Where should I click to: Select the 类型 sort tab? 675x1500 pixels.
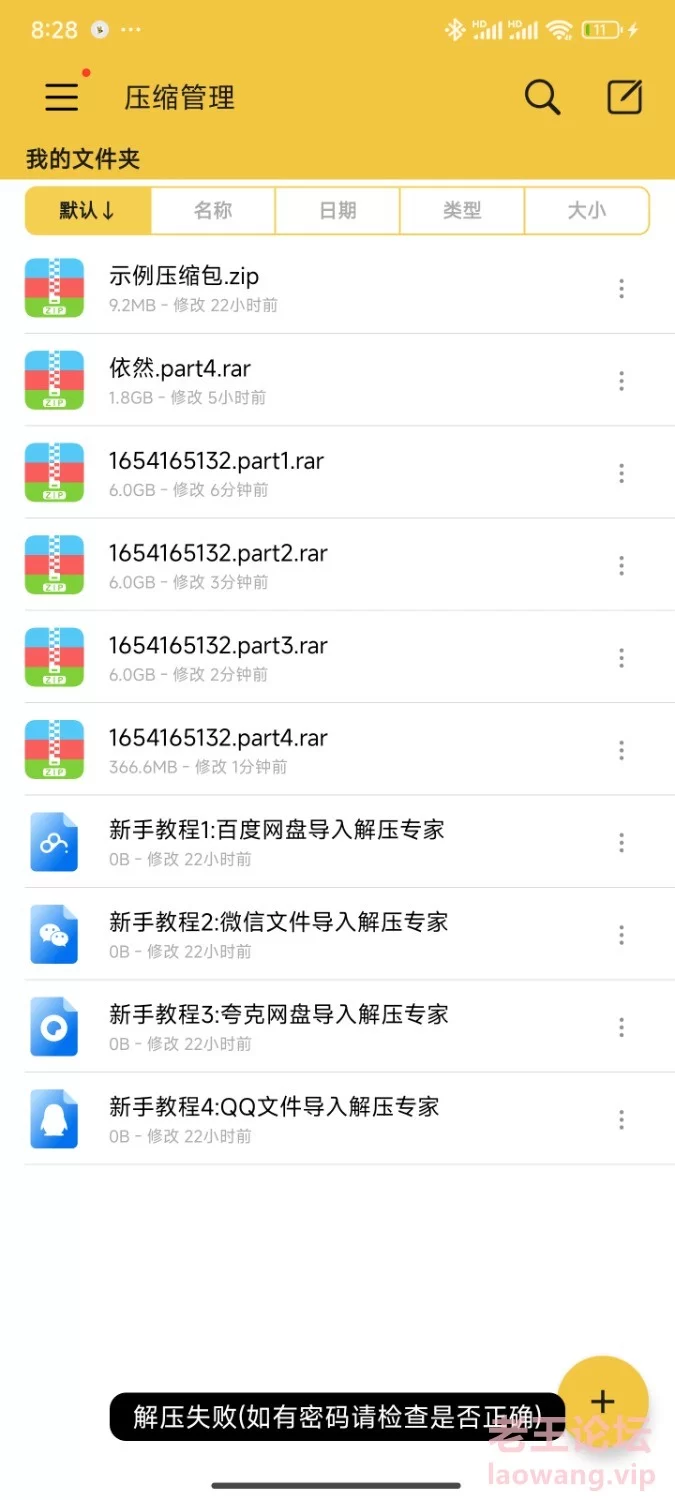(462, 210)
